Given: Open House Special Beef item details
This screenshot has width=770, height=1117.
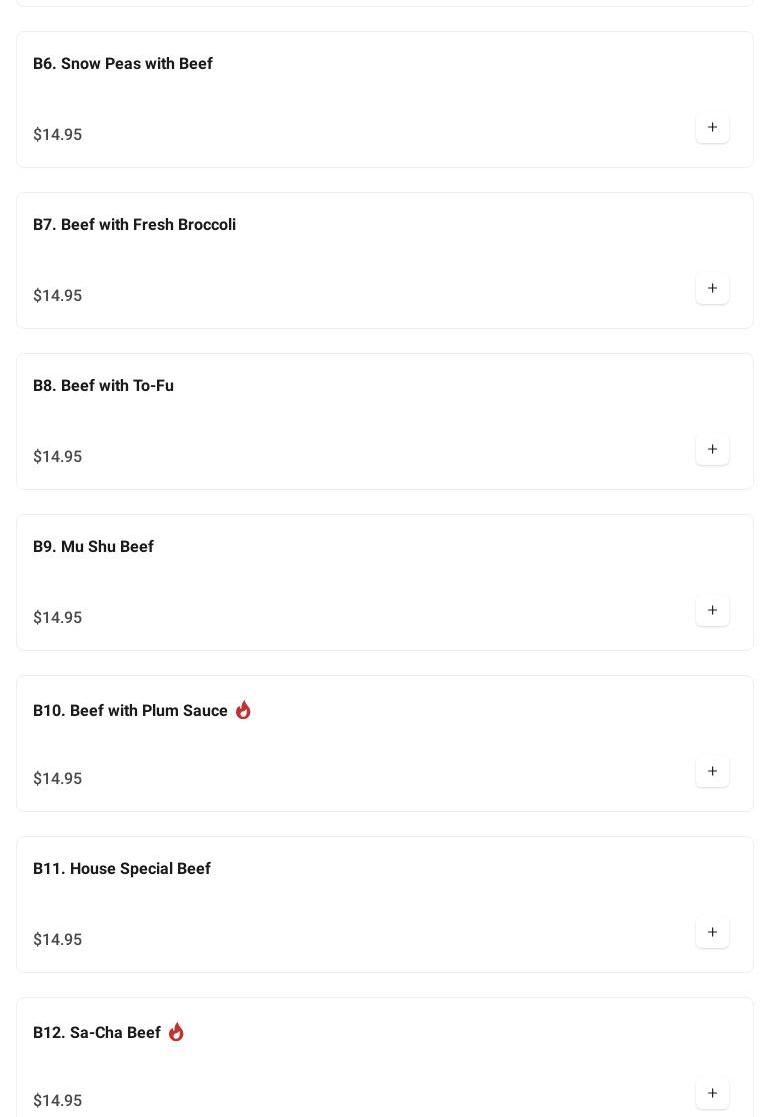Looking at the screenshot, I should [x=121, y=869].
